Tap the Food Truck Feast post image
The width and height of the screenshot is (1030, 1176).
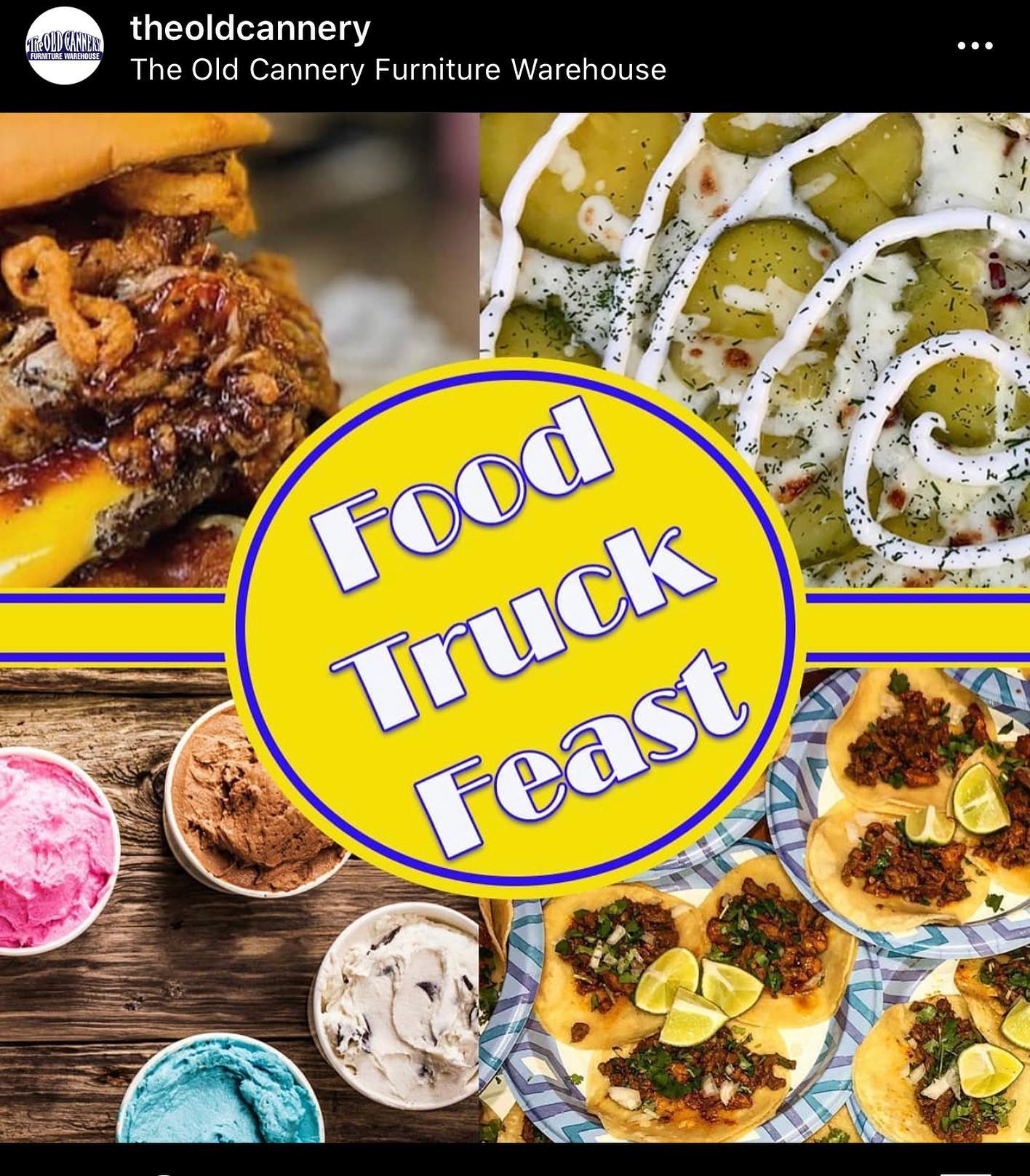tap(515, 626)
